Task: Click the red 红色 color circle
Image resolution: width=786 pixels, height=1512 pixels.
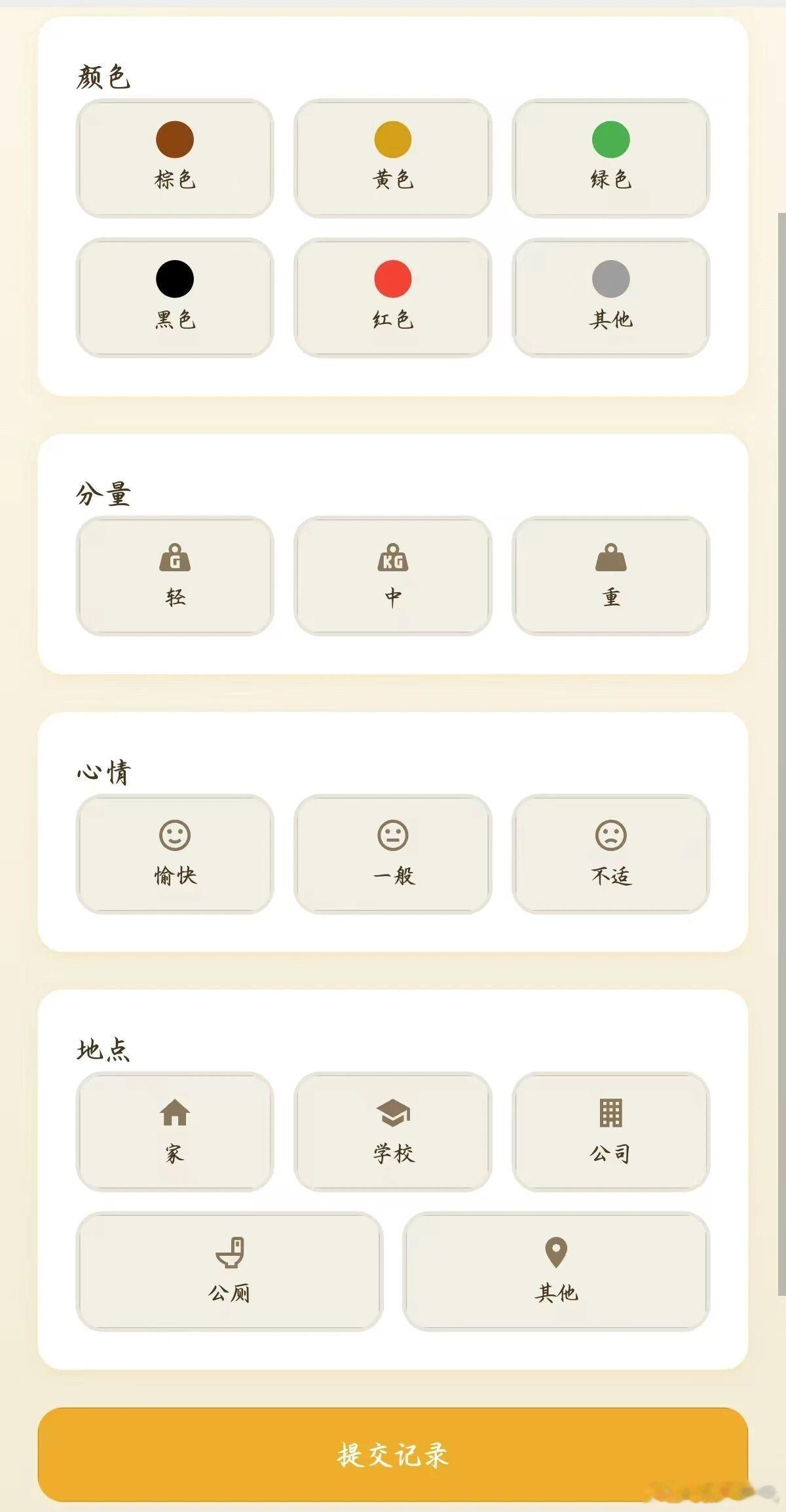Action: pyautogui.click(x=392, y=278)
